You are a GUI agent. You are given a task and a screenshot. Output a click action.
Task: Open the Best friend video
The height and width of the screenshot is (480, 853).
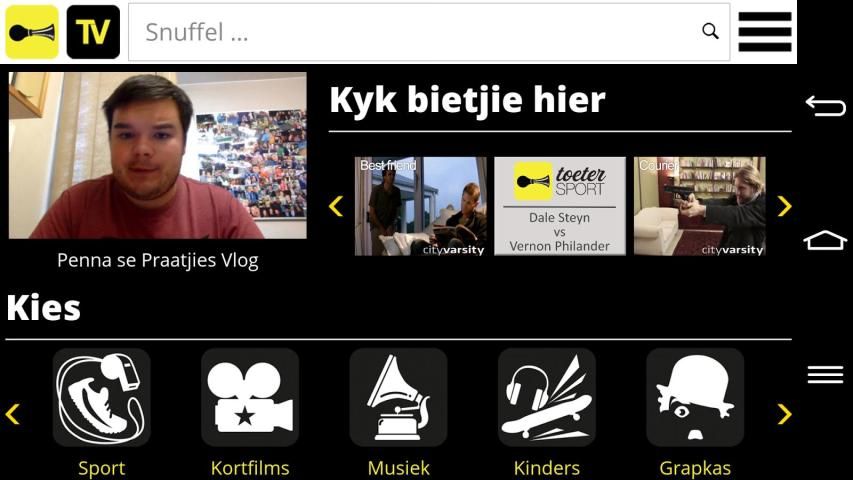click(x=421, y=206)
